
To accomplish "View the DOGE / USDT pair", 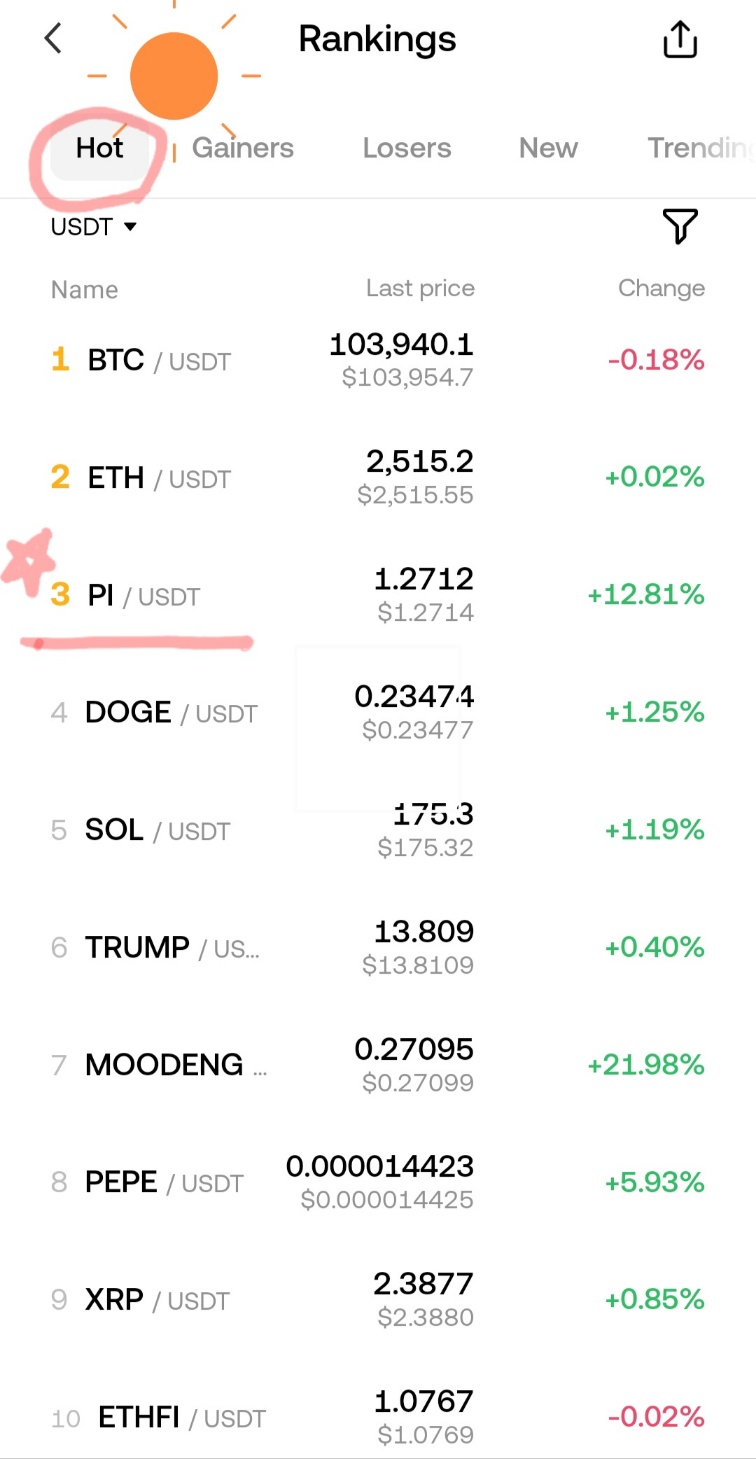I will pos(378,712).
